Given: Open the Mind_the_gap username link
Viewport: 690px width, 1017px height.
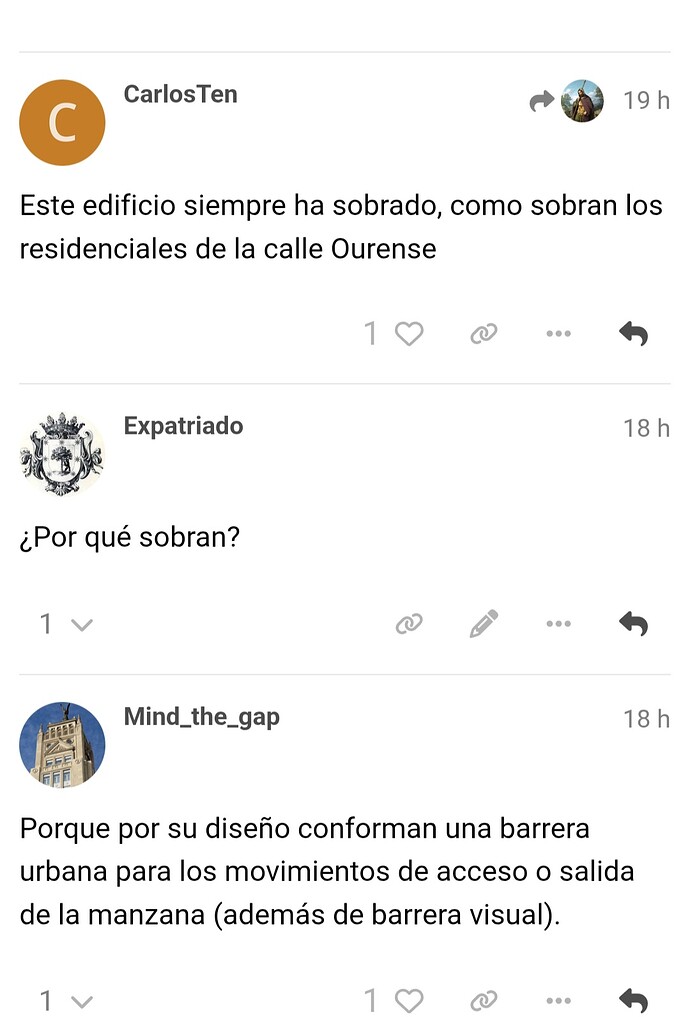Looking at the screenshot, I should coord(201,717).
